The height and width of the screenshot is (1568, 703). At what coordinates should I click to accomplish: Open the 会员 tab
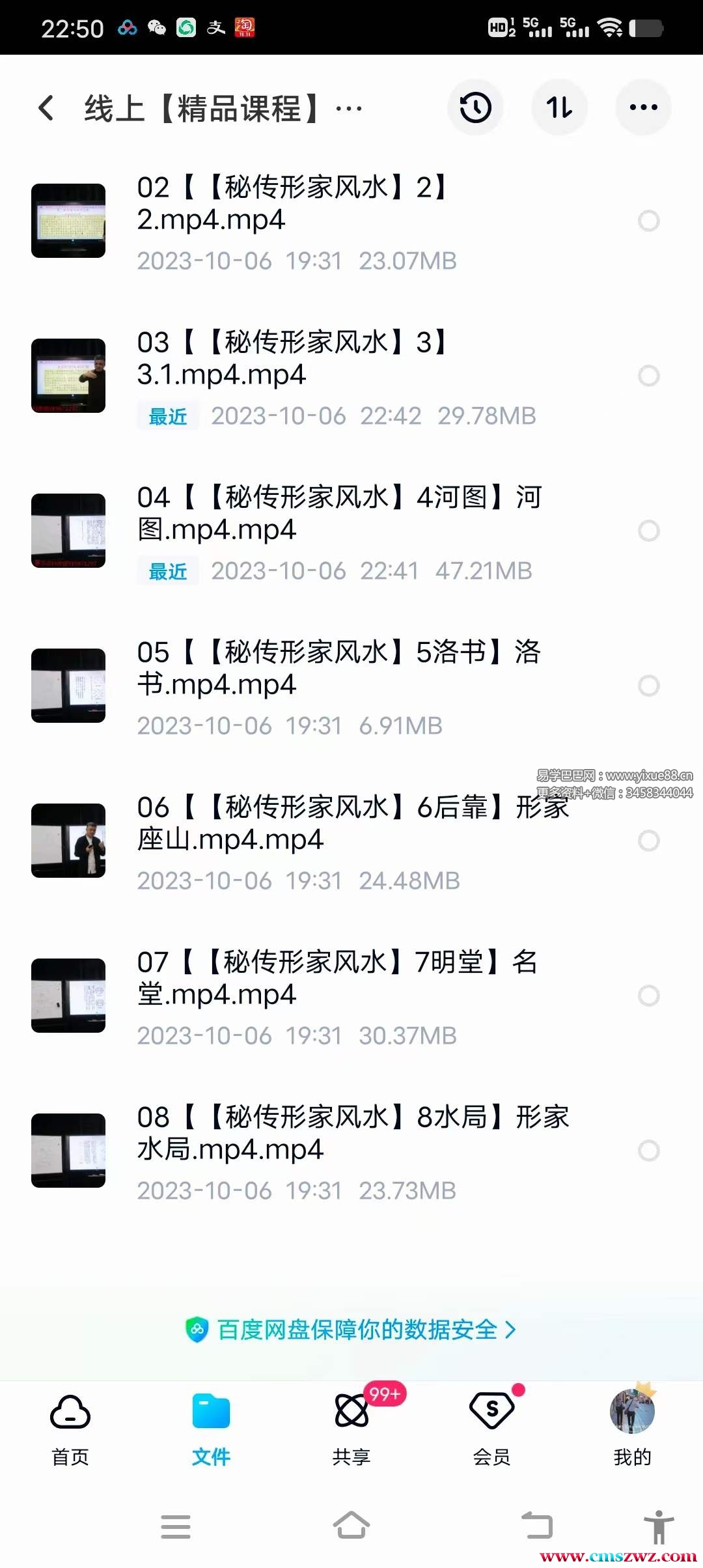coord(492,1430)
